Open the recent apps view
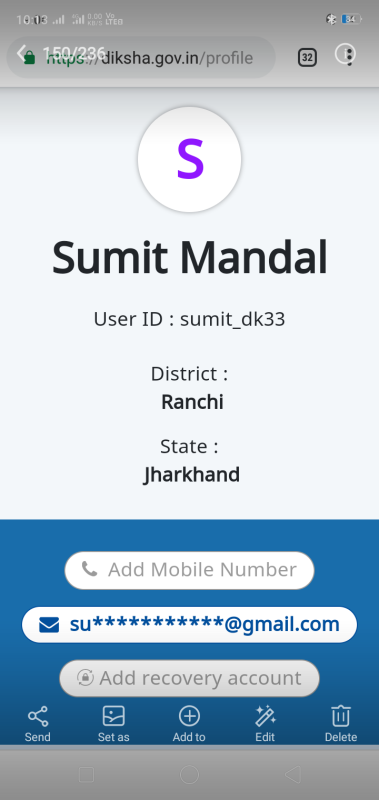This screenshot has height=800, width=379. coord(86,774)
